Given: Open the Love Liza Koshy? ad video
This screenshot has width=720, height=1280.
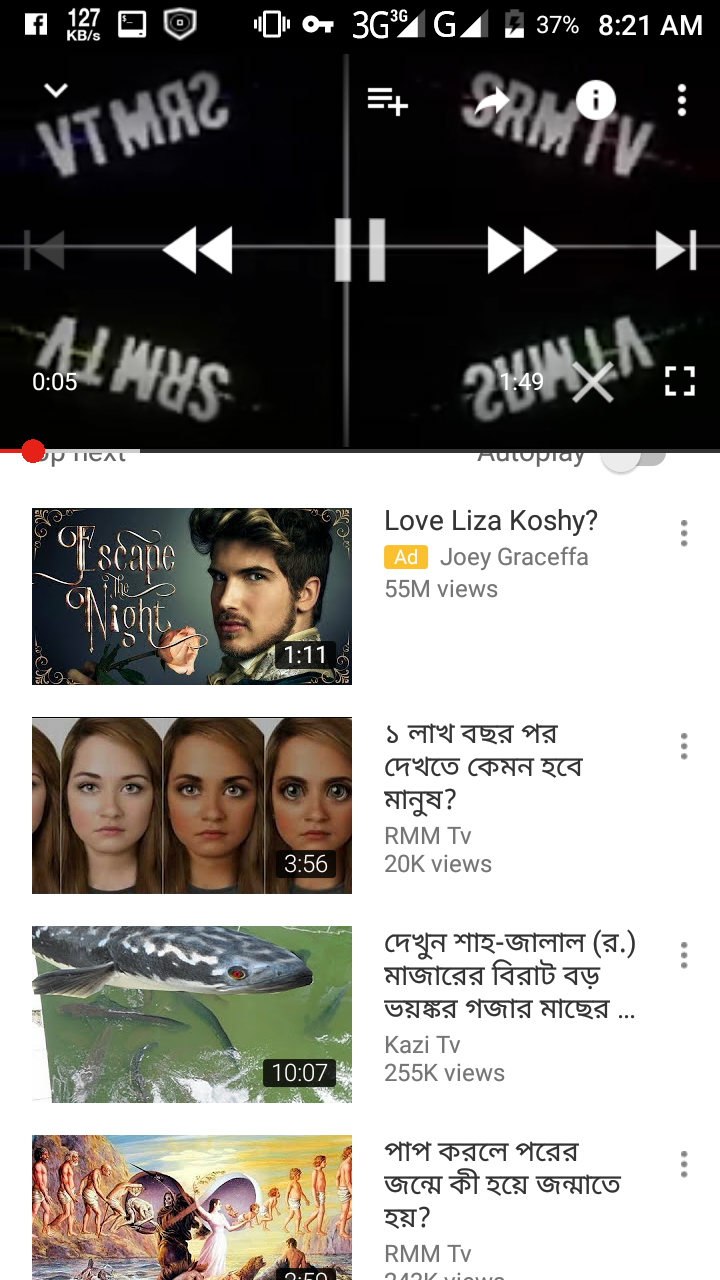Looking at the screenshot, I should 192,596.
